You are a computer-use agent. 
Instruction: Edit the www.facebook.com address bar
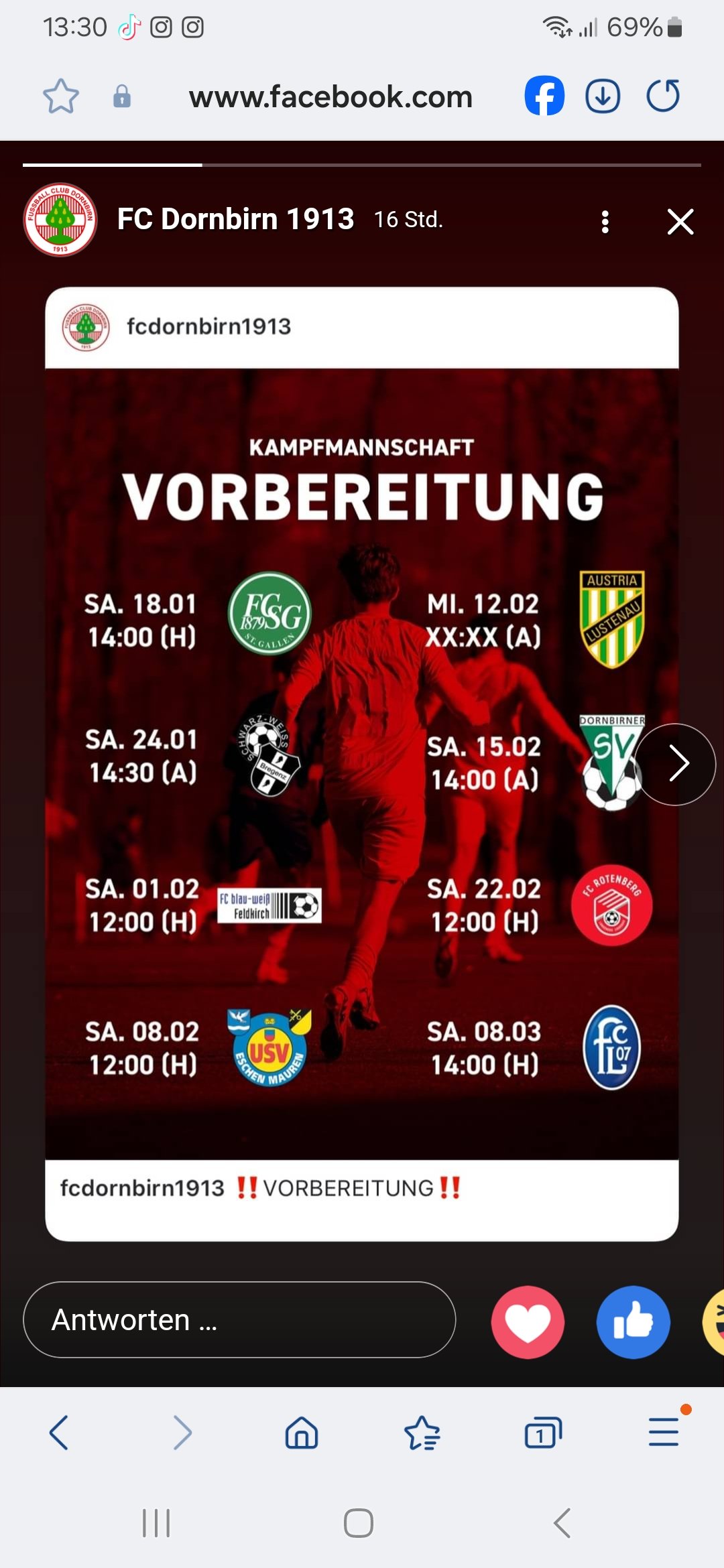(331, 97)
